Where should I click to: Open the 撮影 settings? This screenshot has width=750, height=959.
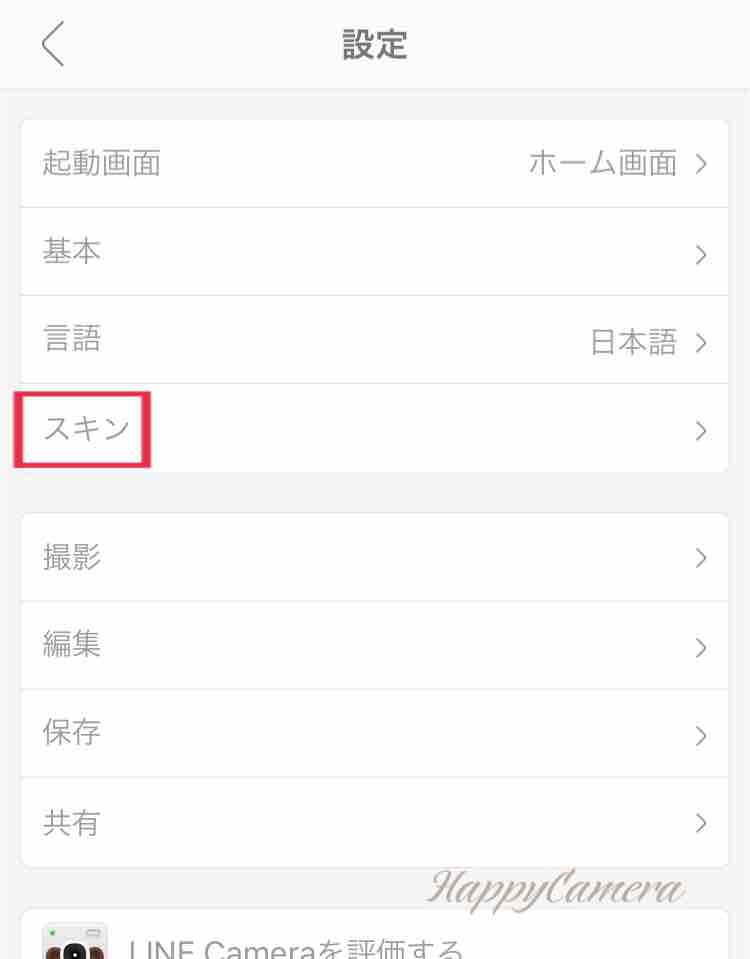[374, 557]
